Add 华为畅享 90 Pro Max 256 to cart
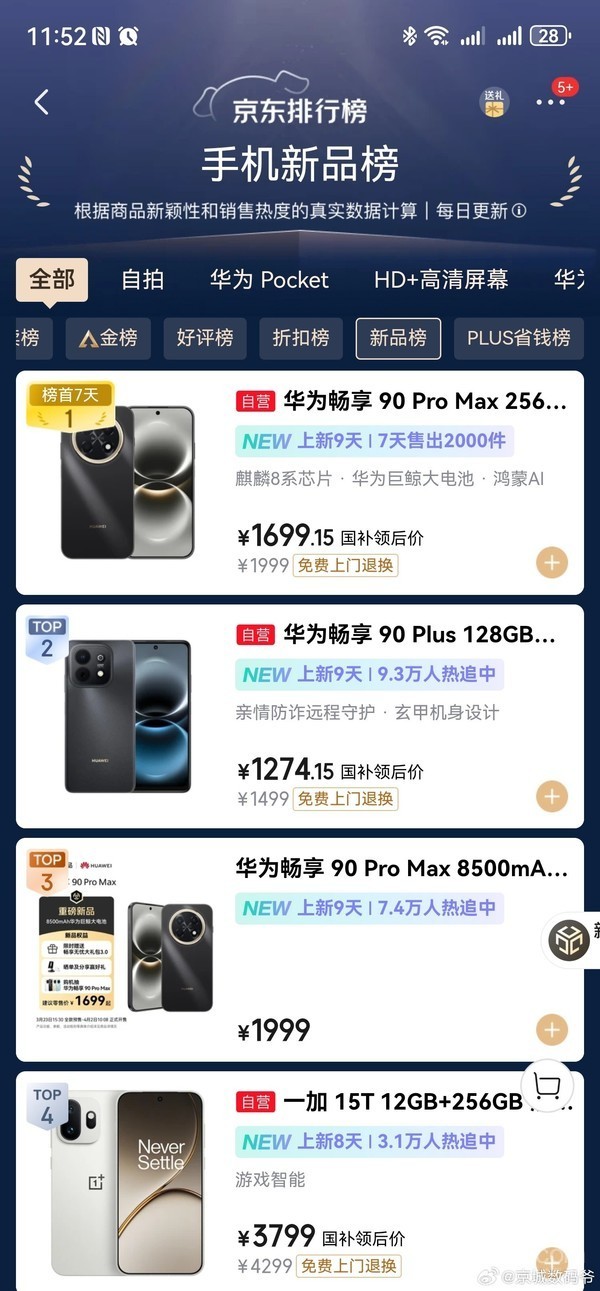The image size is (600, 1291). click(x=552, y=562)
